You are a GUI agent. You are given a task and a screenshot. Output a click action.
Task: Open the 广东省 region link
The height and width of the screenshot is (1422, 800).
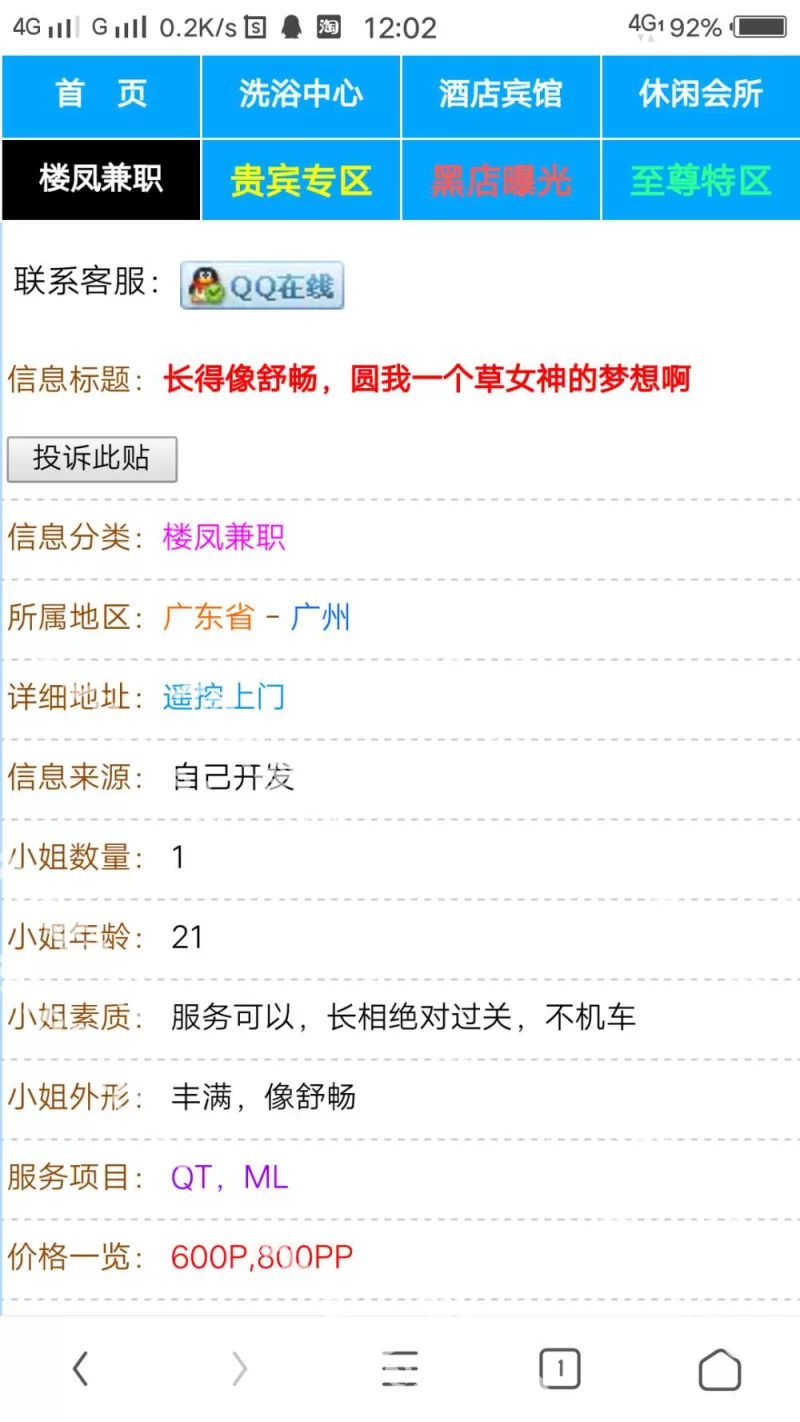[209, 617]
